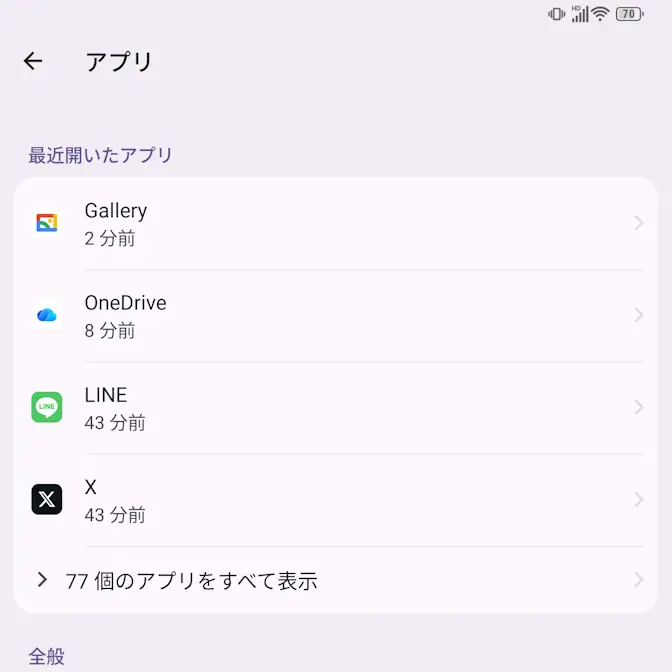
Task: Select the LINE app entry
Action: (336, 408)
